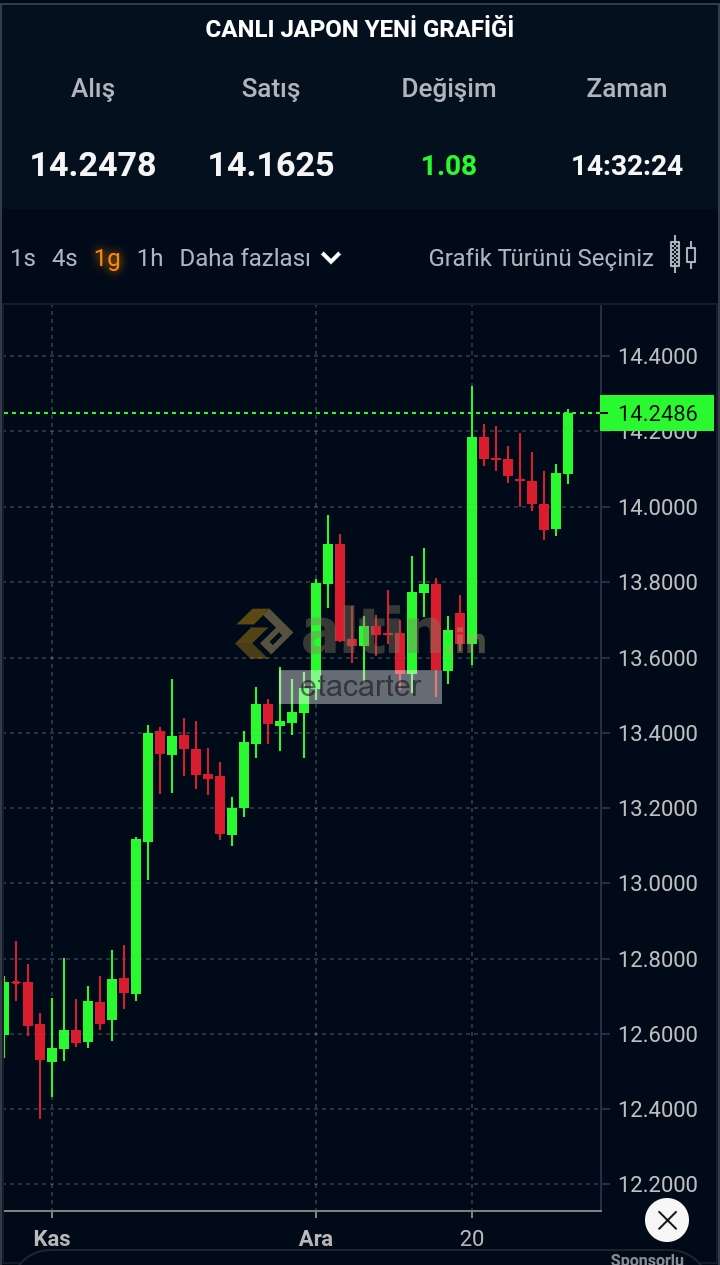Switch chart to the 4s interval
This screenshot has width=720, height=1265.
coord(65,258)
